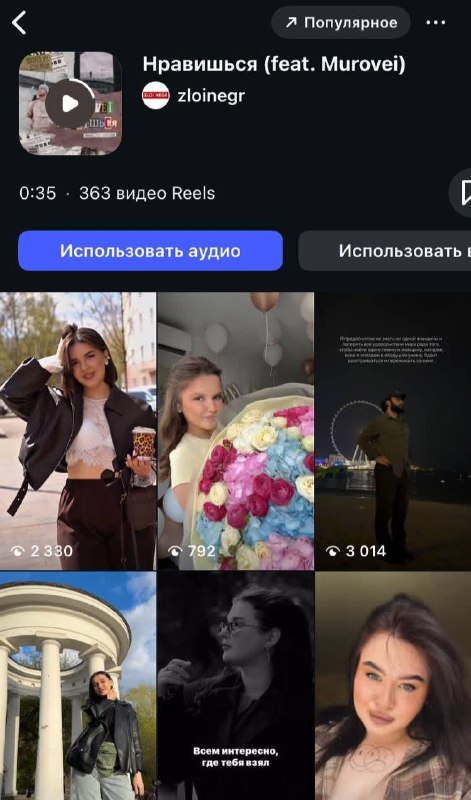Play the audio preview on the cover
This screenshot has width=471, height=800.
coord(70,104)
